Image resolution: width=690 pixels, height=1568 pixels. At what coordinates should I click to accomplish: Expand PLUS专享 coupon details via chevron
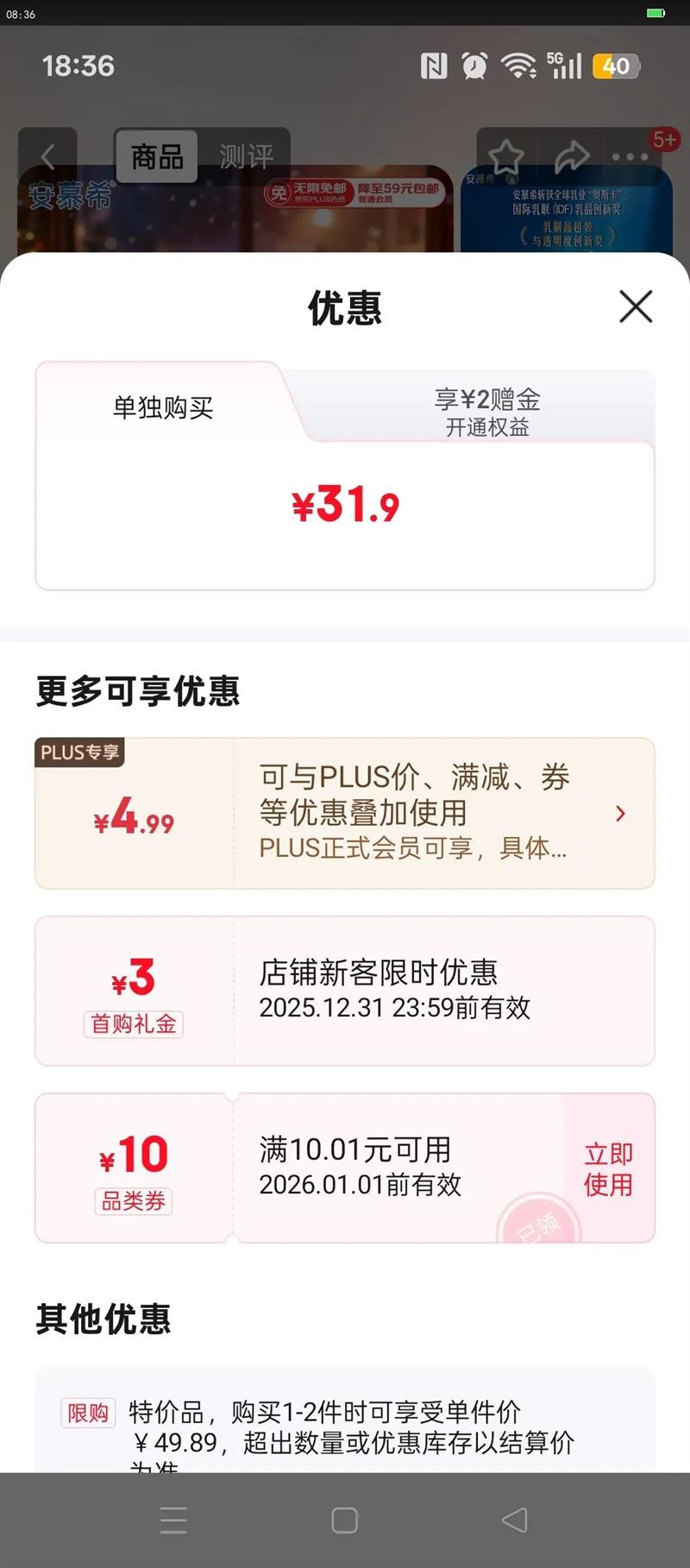pyautogui.click(x=620, y=813)
